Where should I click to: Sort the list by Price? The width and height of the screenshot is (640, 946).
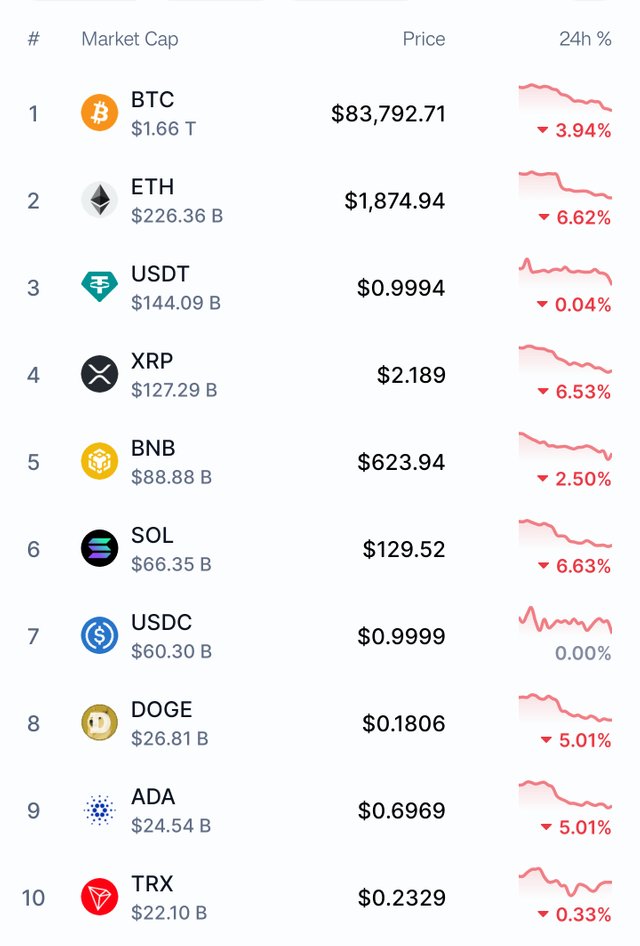click(423, 40)
